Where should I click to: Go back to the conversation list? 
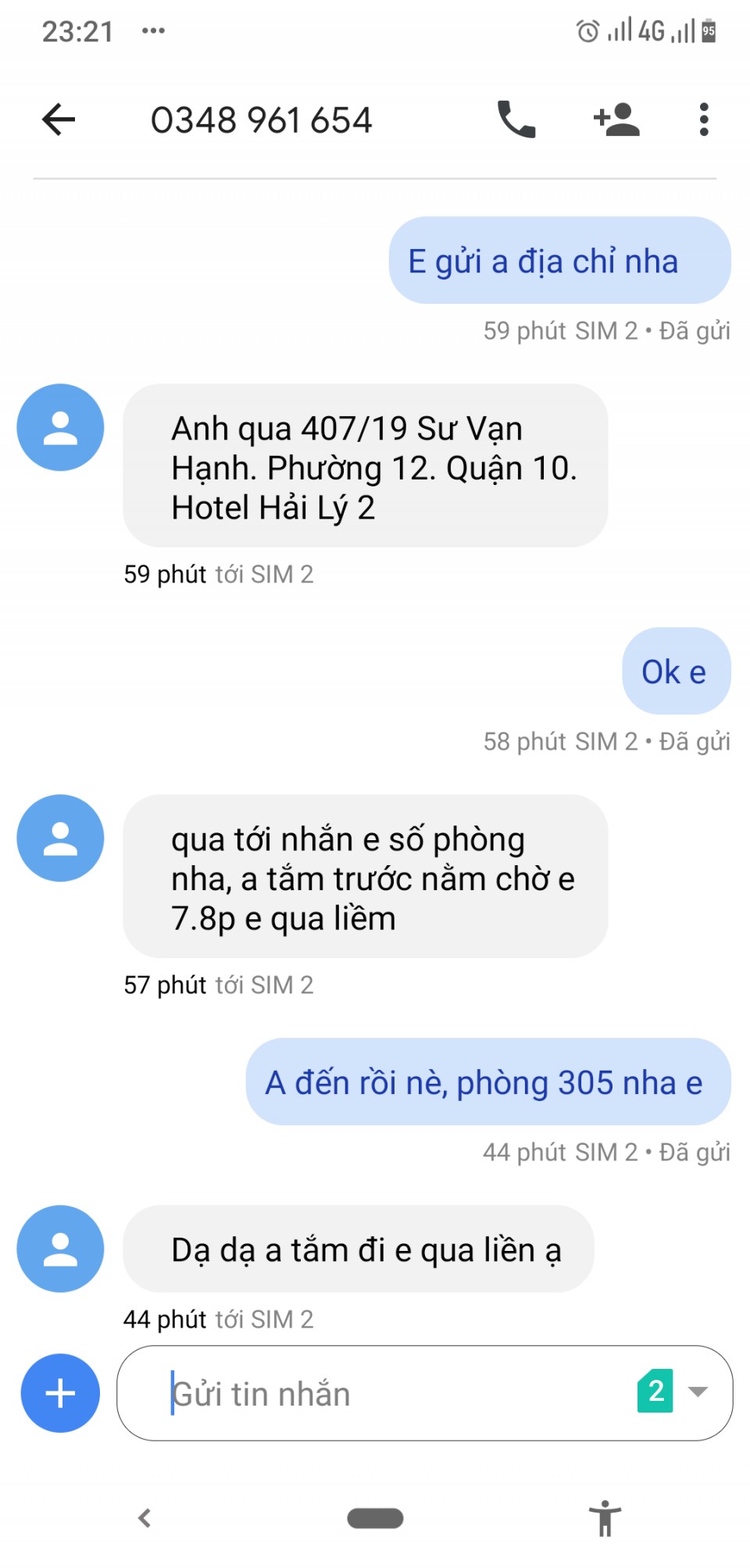pos(59,120)
